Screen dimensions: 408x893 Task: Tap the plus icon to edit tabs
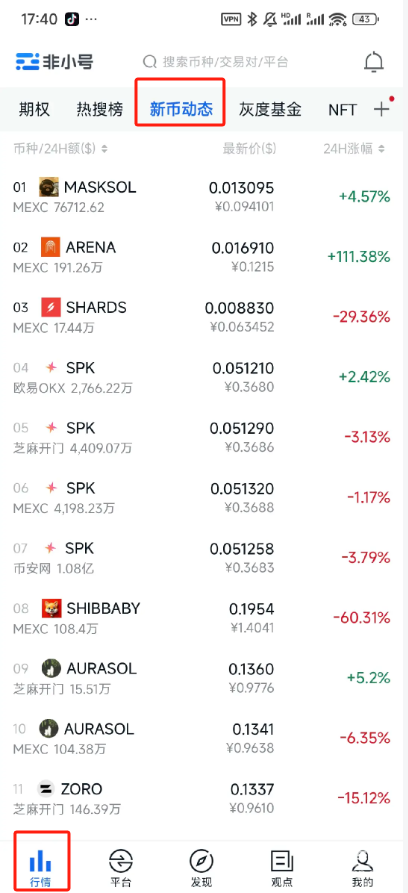click(382, 109)
